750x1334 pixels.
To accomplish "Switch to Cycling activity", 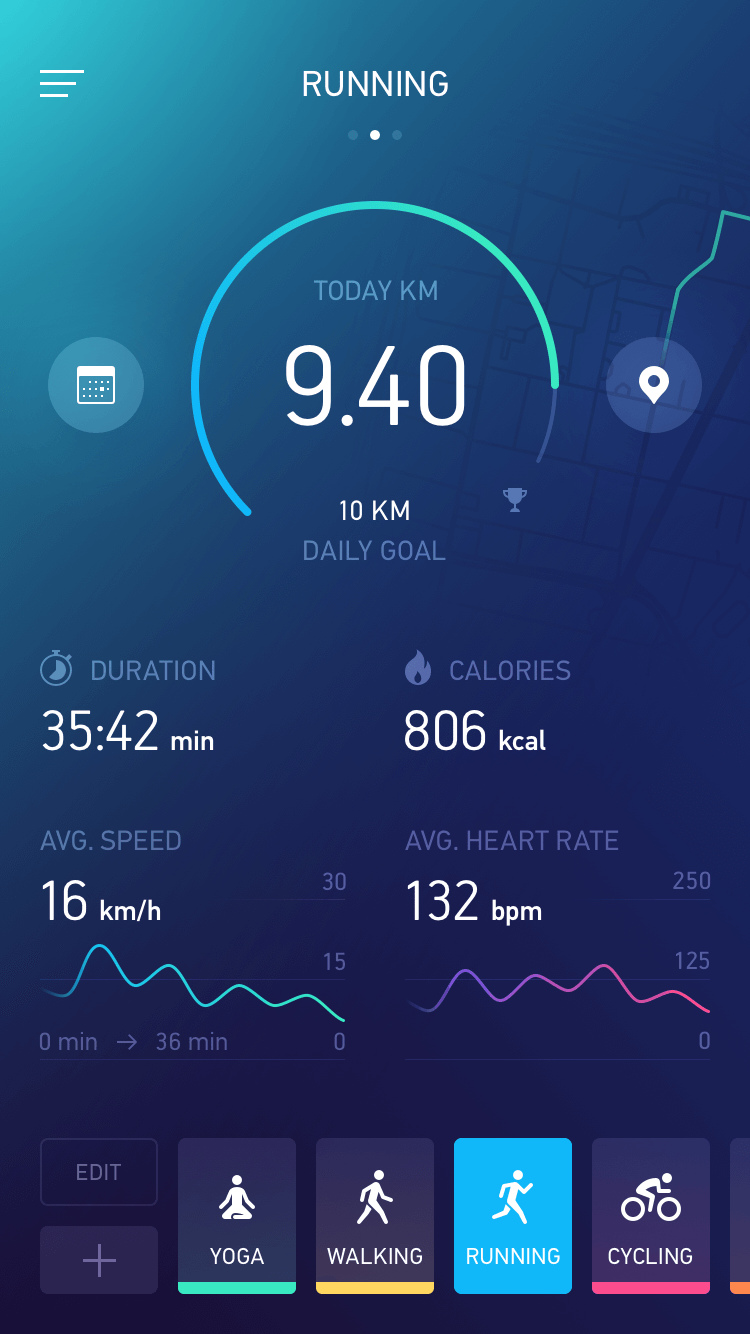I will pyautogui.click(x=651, y=1216).
